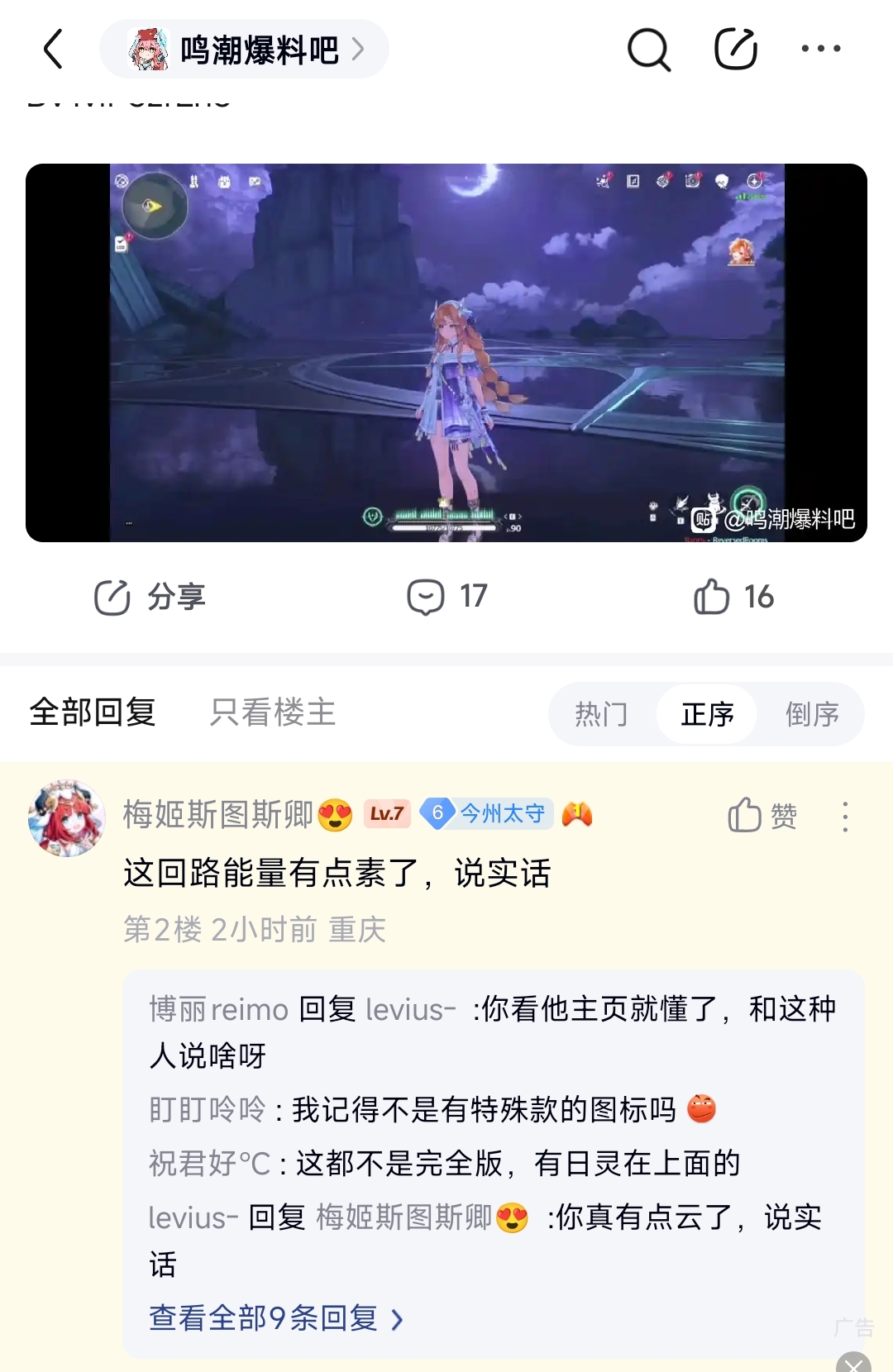This screenshot has height=1372, width=893.
Task: Close the ad at the bottom right
Action: coord(853,1364)
